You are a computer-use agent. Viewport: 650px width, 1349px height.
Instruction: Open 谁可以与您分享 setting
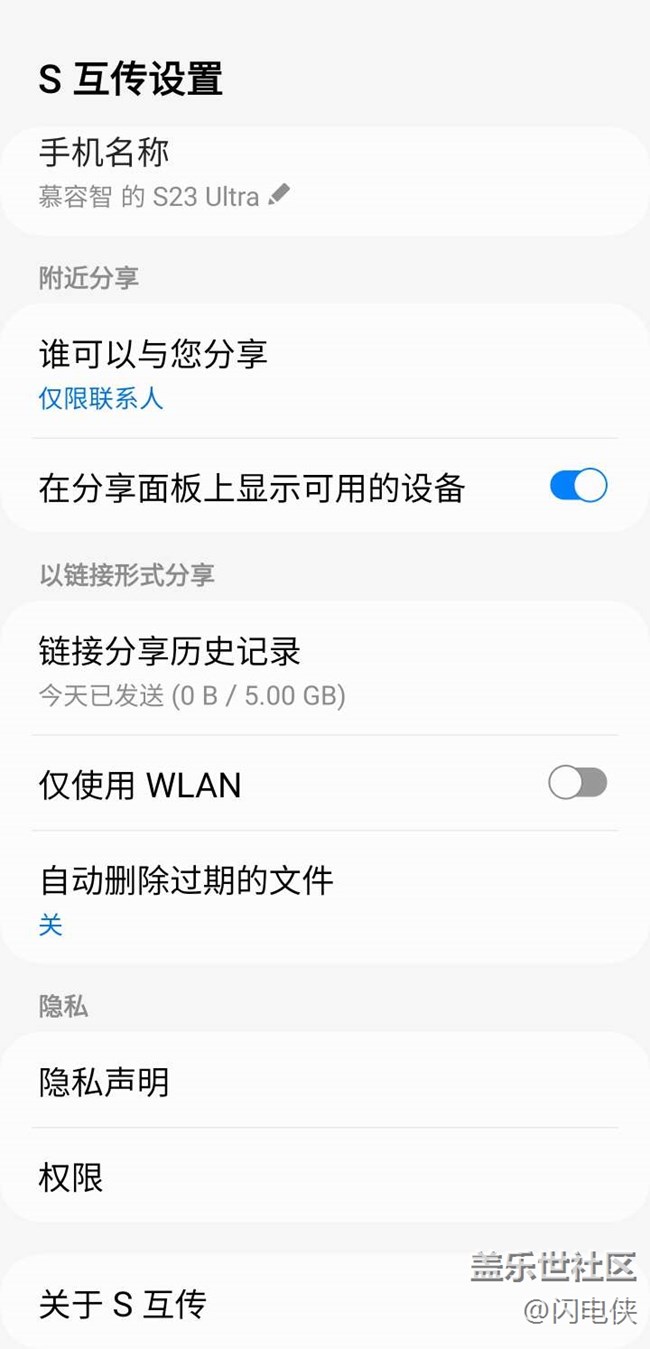(324, 374)
